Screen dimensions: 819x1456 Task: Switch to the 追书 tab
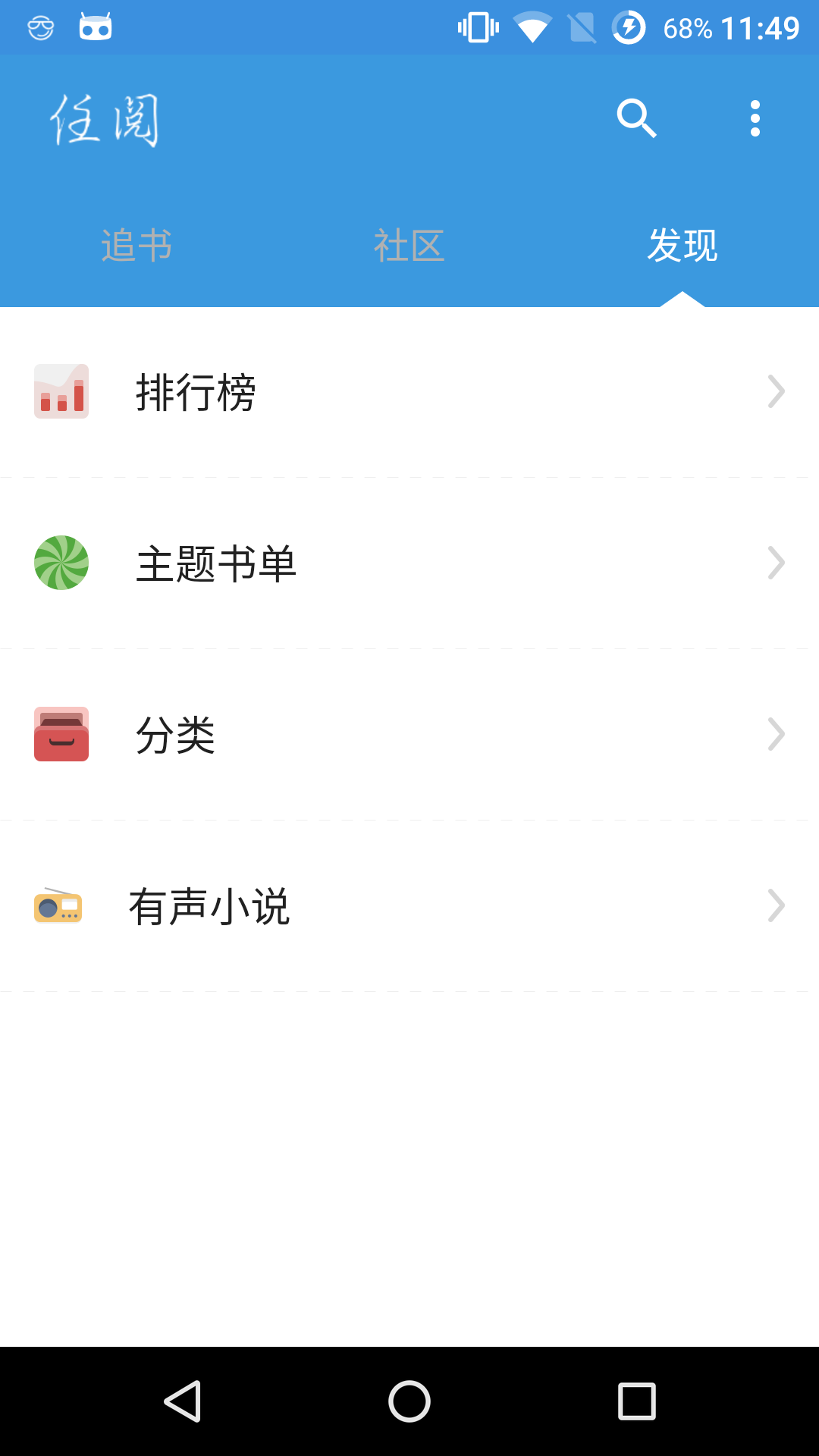(136, 246)
